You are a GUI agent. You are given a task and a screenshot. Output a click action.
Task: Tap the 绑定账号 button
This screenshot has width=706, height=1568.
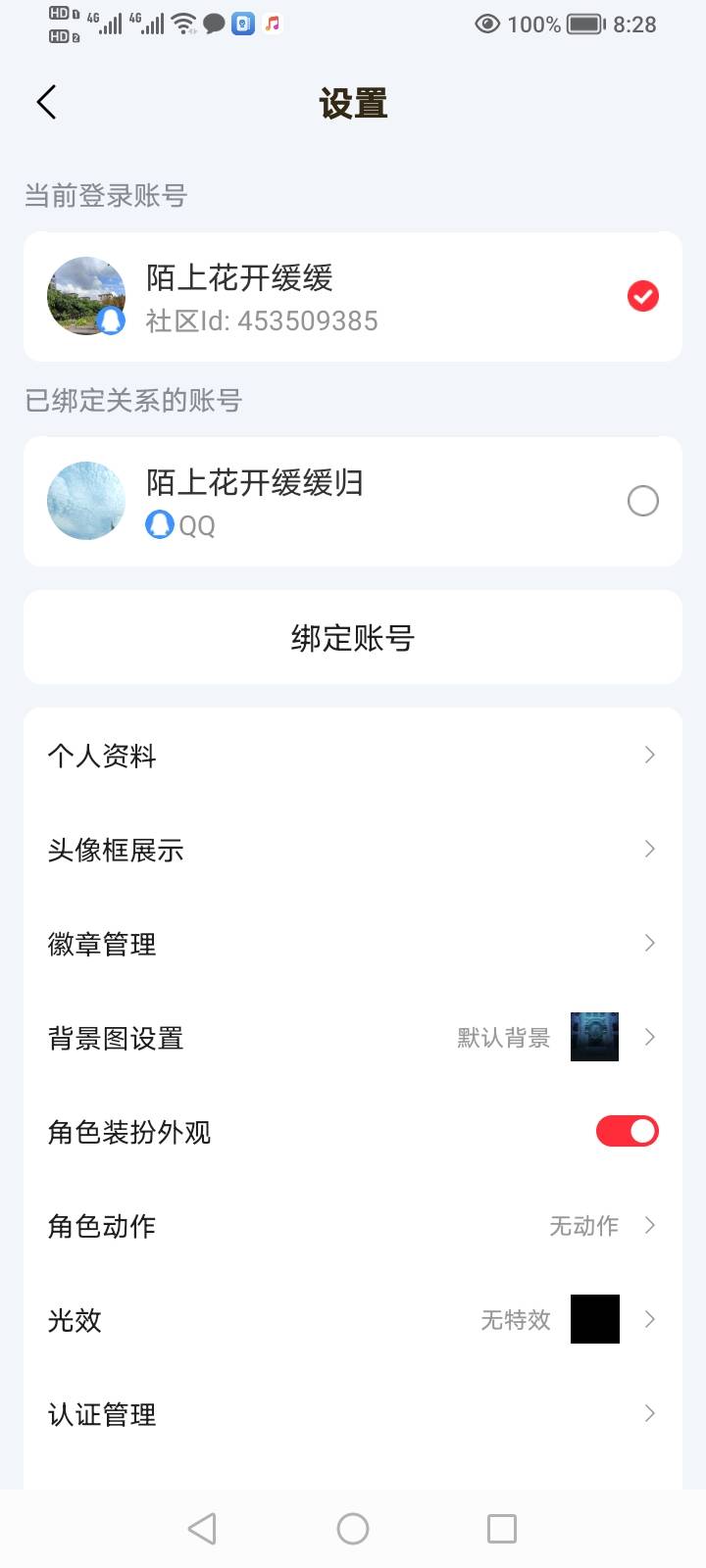(x=352, y=637)
